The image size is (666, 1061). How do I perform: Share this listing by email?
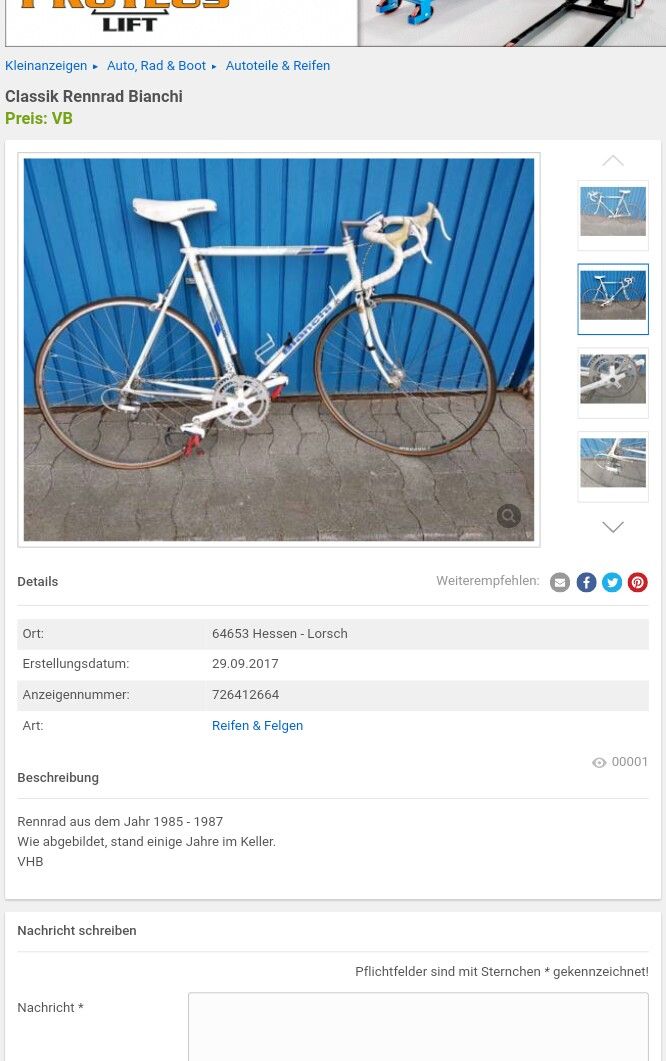click(560, 582)
